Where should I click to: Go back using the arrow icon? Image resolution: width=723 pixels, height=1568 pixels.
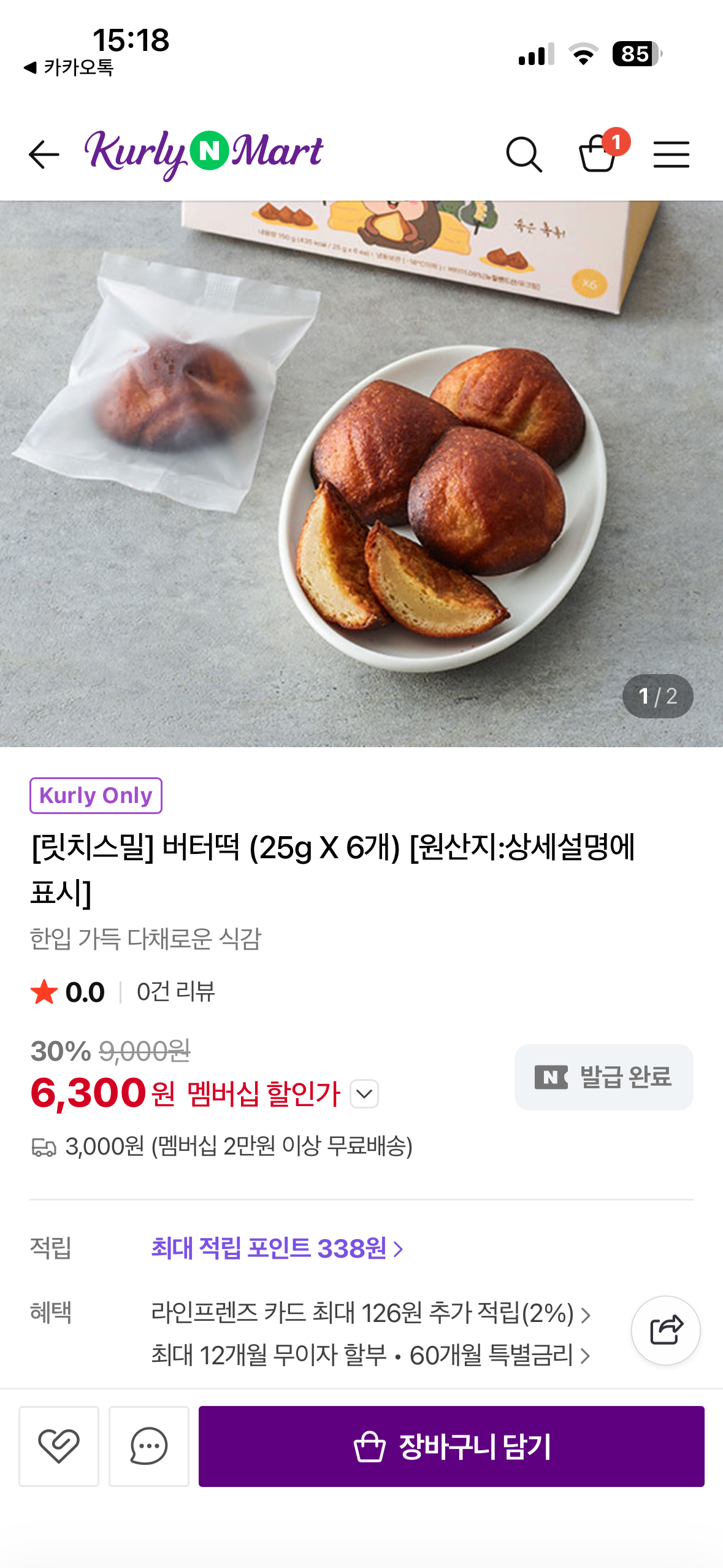coord(44,154)
